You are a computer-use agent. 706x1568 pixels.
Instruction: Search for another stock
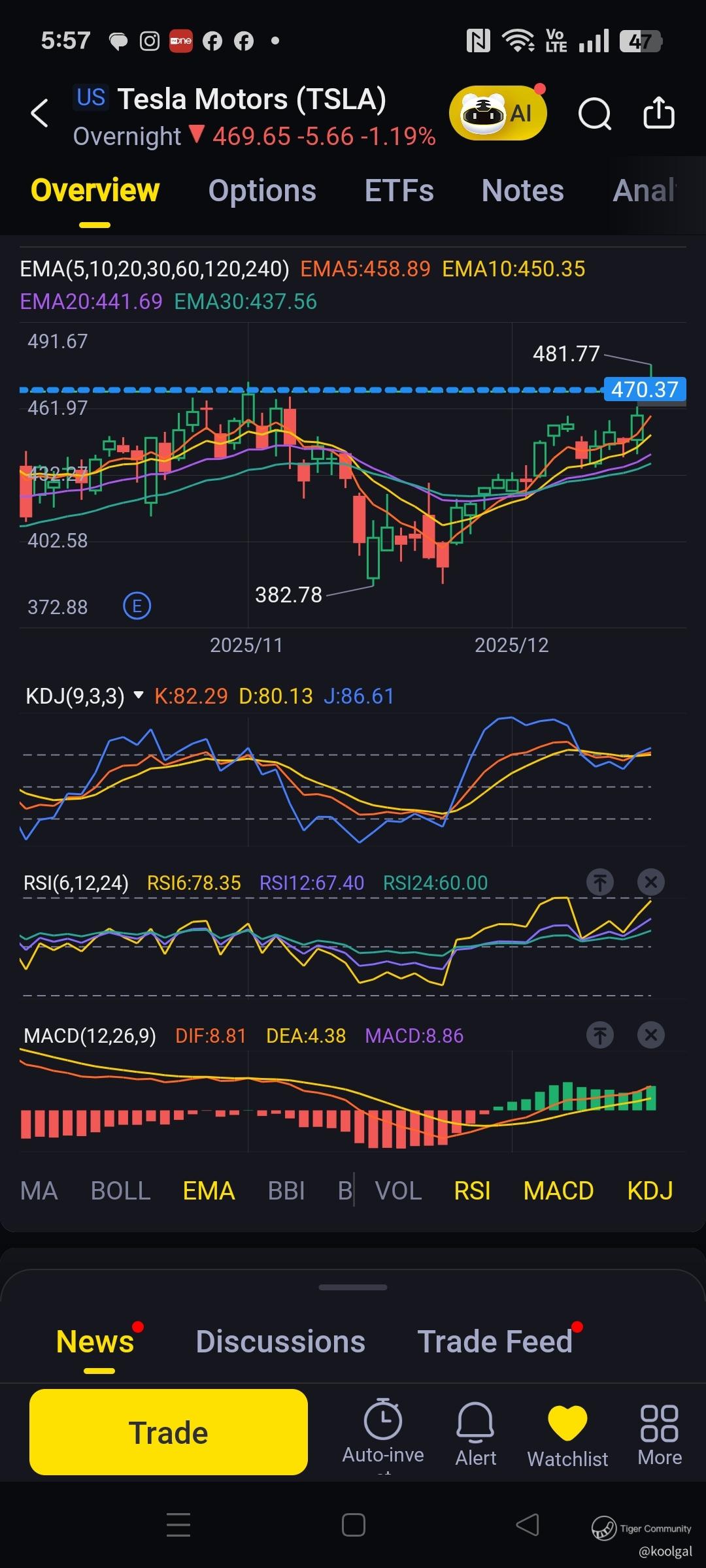pyautogui.click(x=594, y=114)
